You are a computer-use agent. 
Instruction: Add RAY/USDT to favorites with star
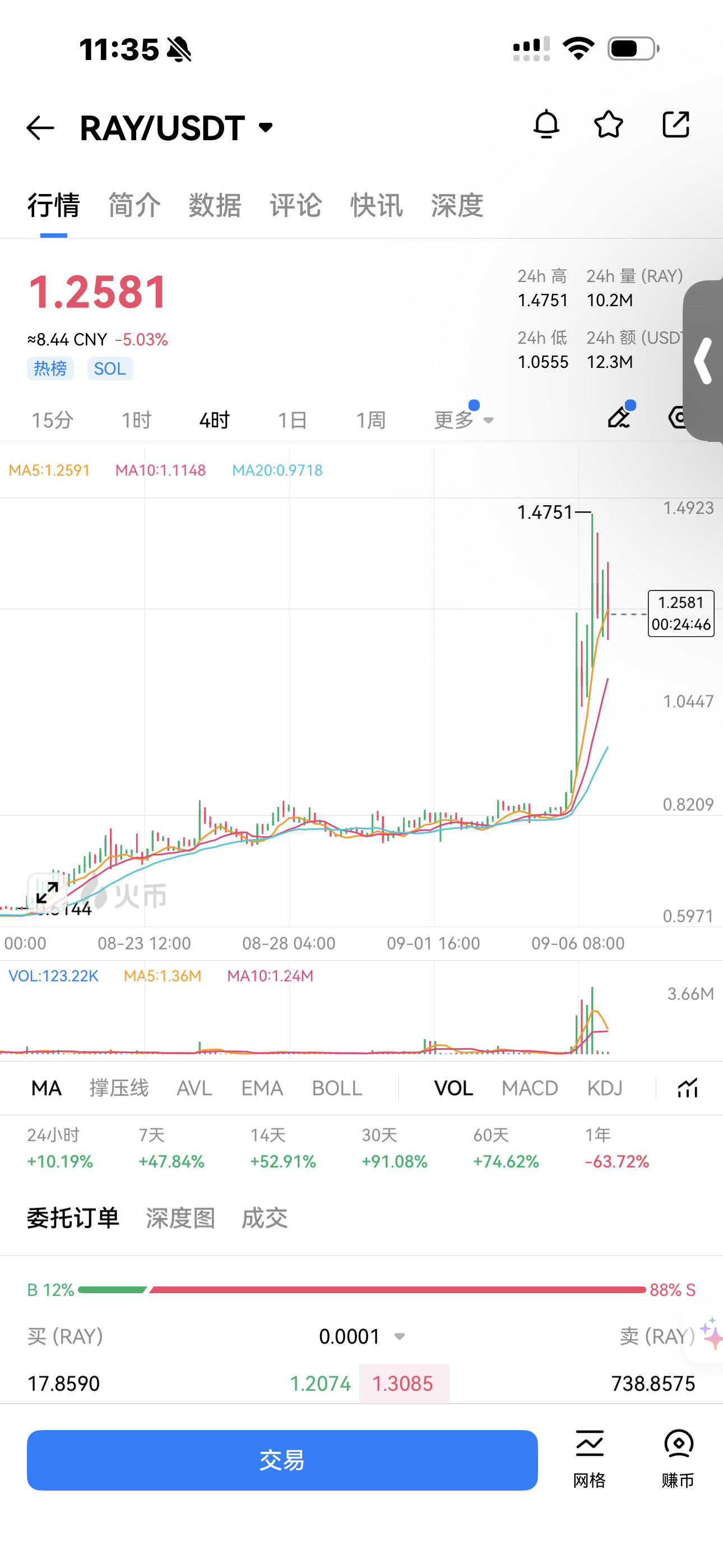point(609,125)
